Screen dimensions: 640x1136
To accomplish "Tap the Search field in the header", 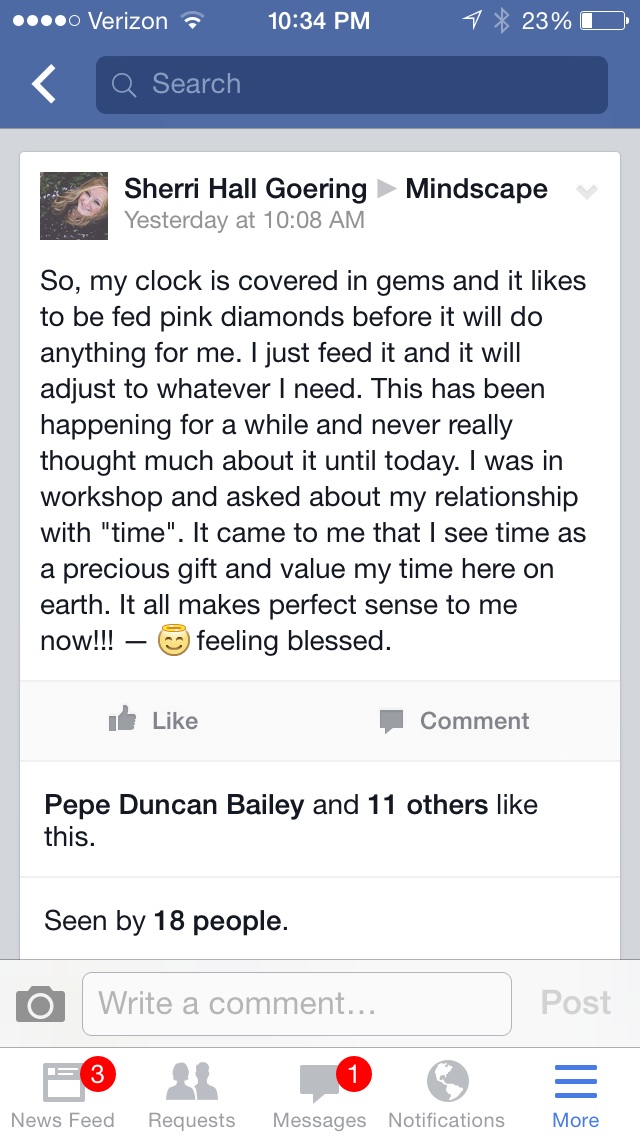I will coord(351,85).
